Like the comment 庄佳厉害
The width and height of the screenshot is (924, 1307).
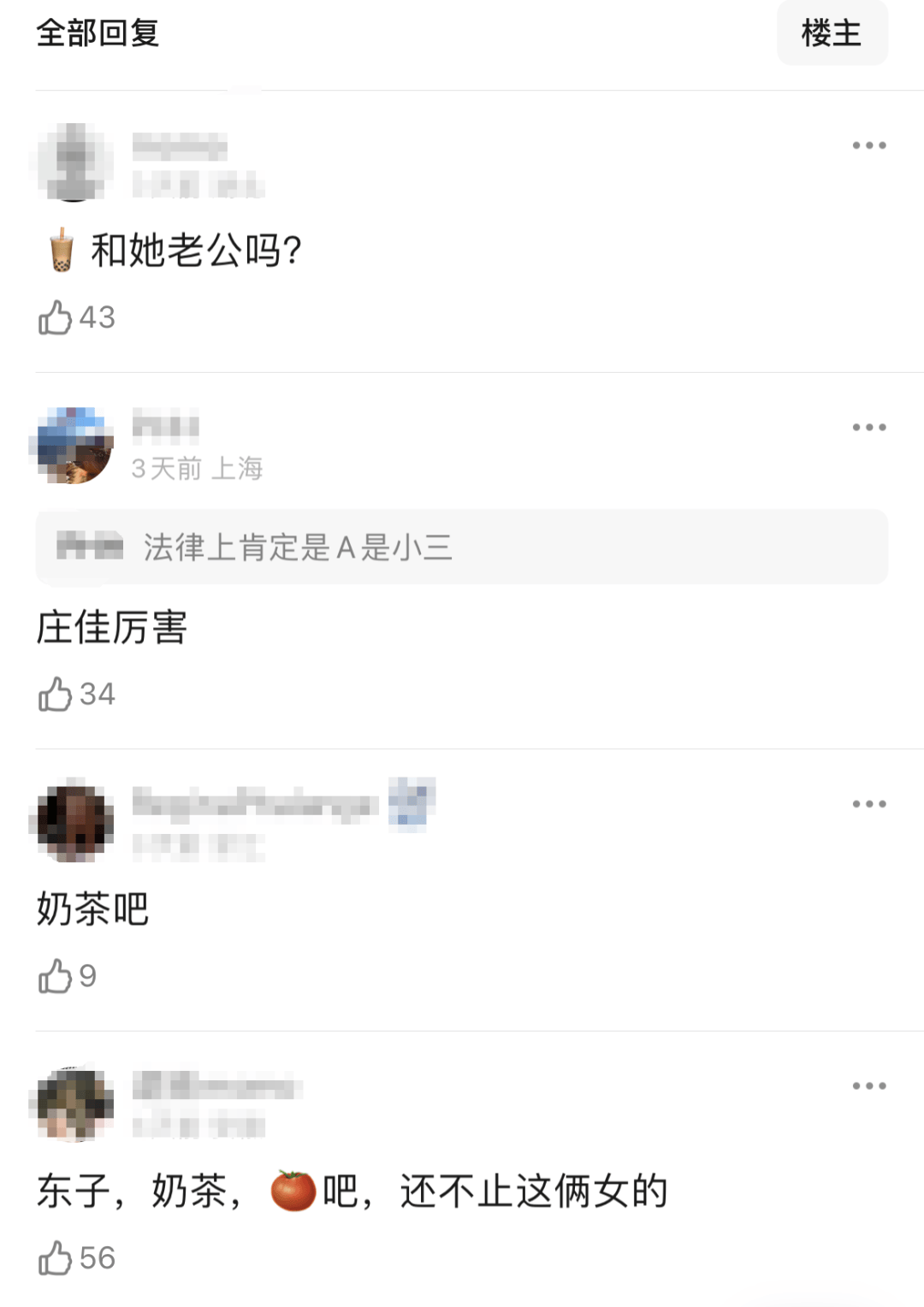[56, 695]
